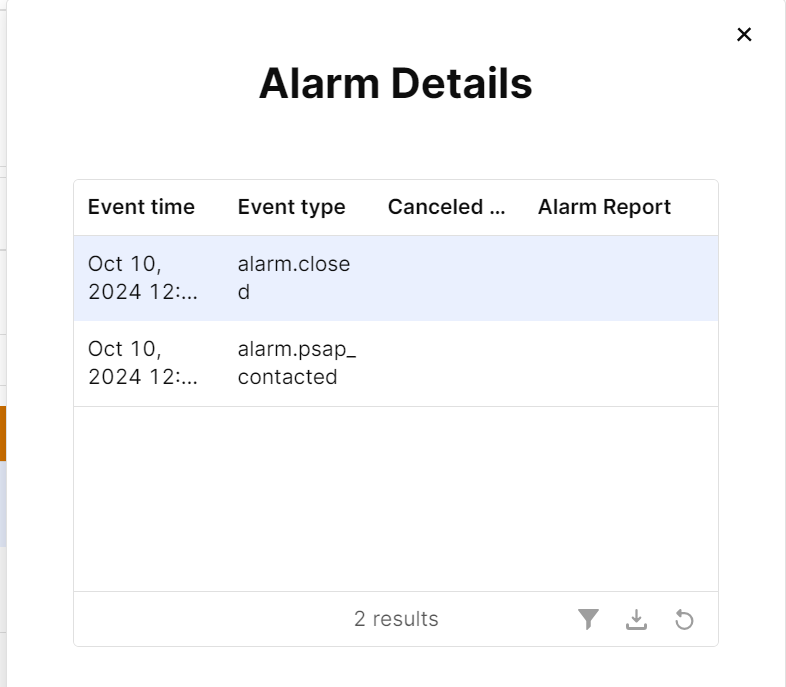Sort by Event time column
The width and height of the screenshot is (786, 687).
click(x=141, y=207)
